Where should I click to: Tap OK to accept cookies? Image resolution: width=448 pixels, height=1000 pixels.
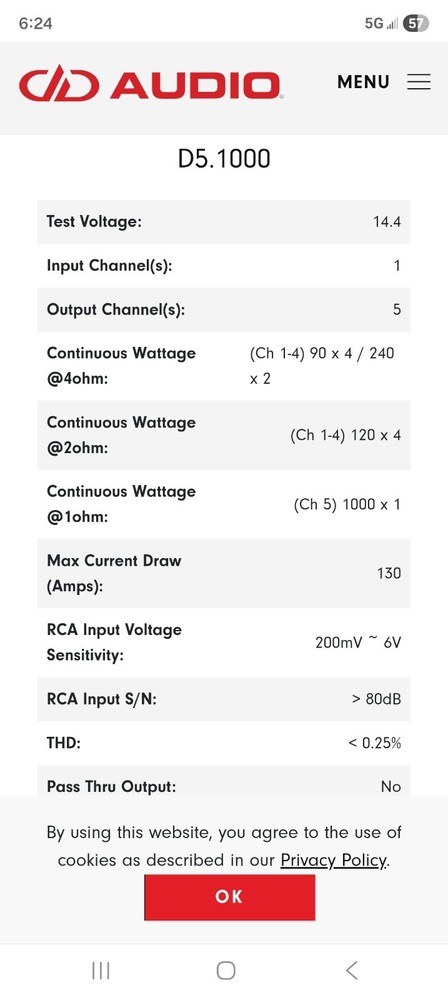tap(230, 897)
